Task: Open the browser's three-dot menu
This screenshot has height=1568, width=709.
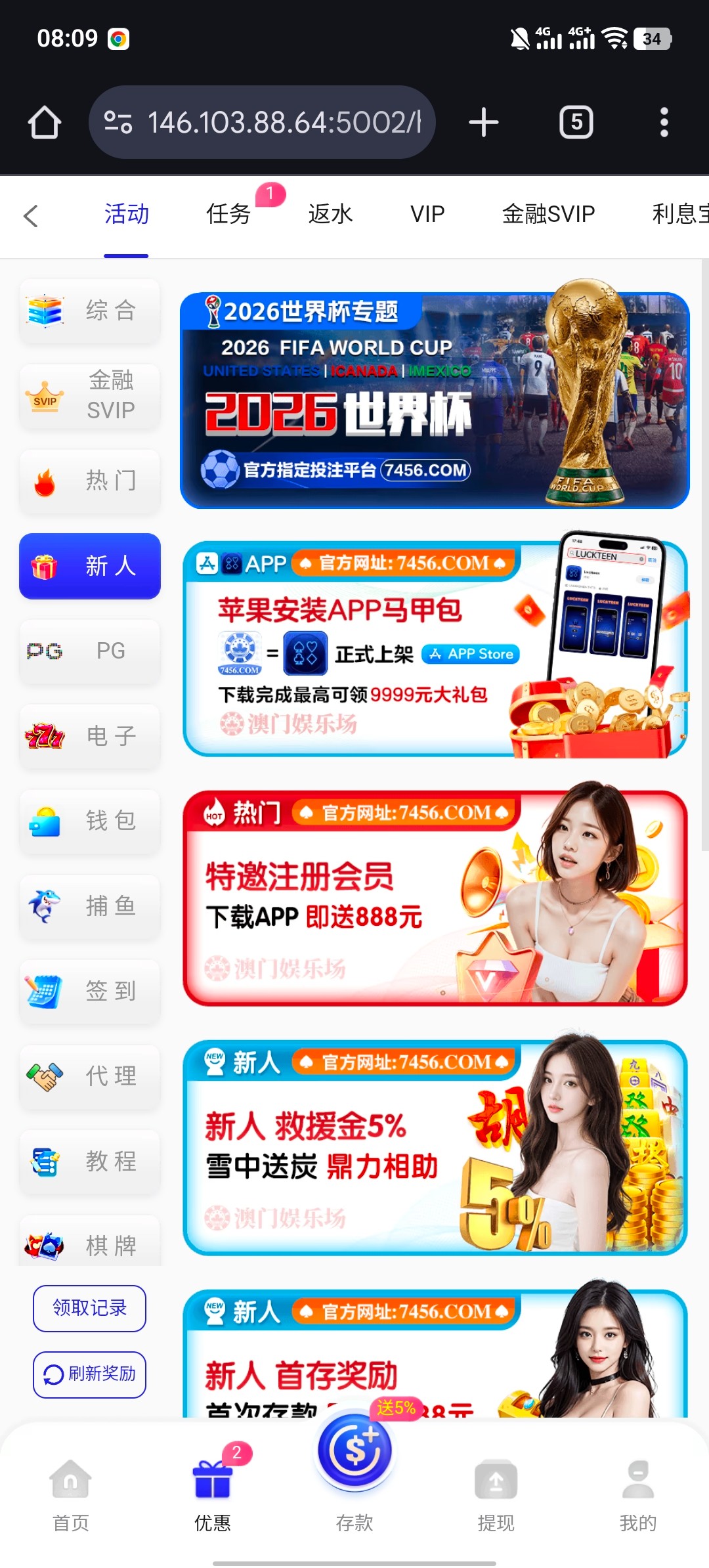Action: (x=664, y=123)
